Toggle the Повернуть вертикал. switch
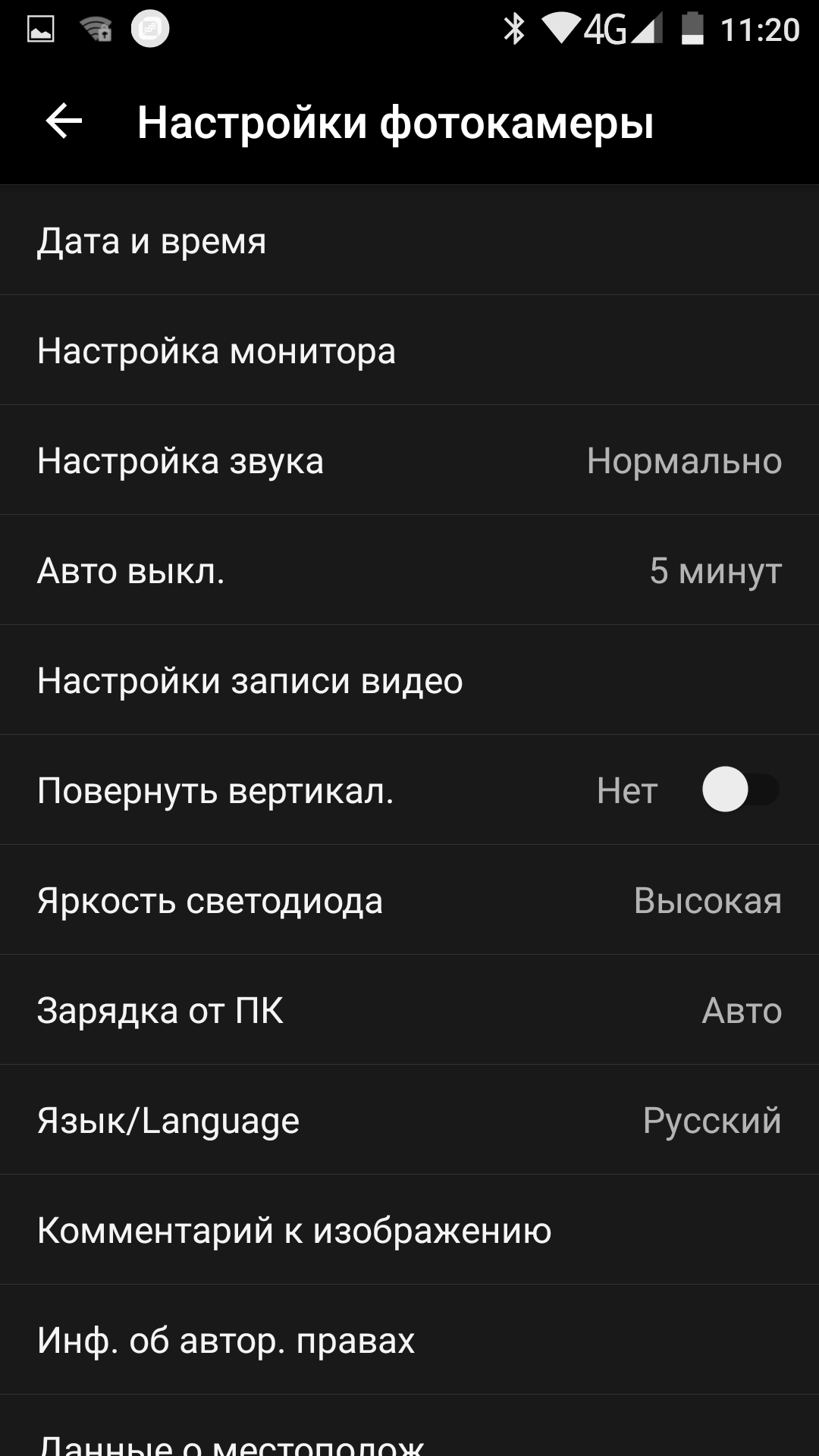The width and height of the screenshot is (819, 1456). (x=739, y=790)
